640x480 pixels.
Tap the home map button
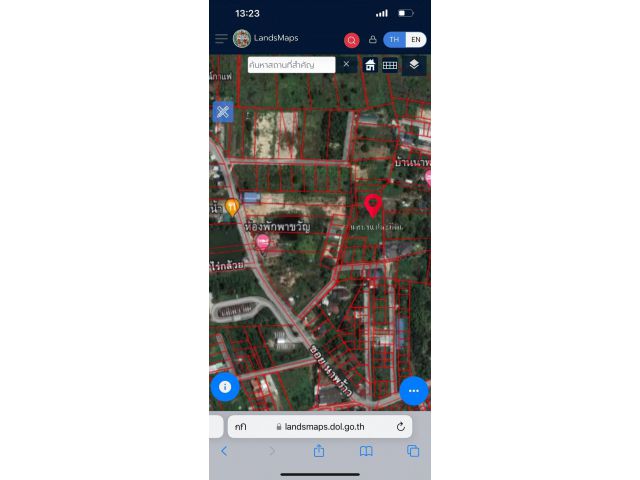click(370, 65)
